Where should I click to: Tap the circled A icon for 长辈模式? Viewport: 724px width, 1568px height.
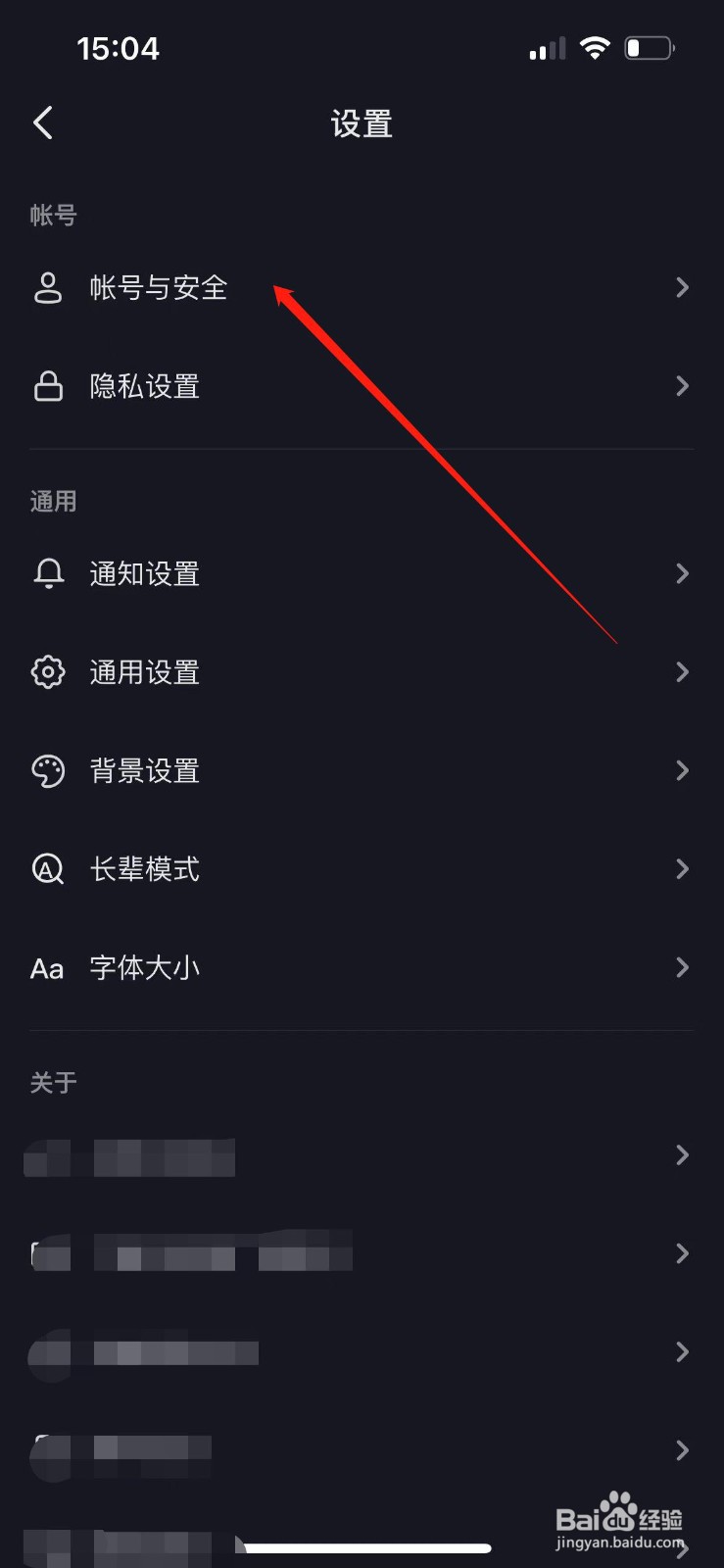pos(48,869)
